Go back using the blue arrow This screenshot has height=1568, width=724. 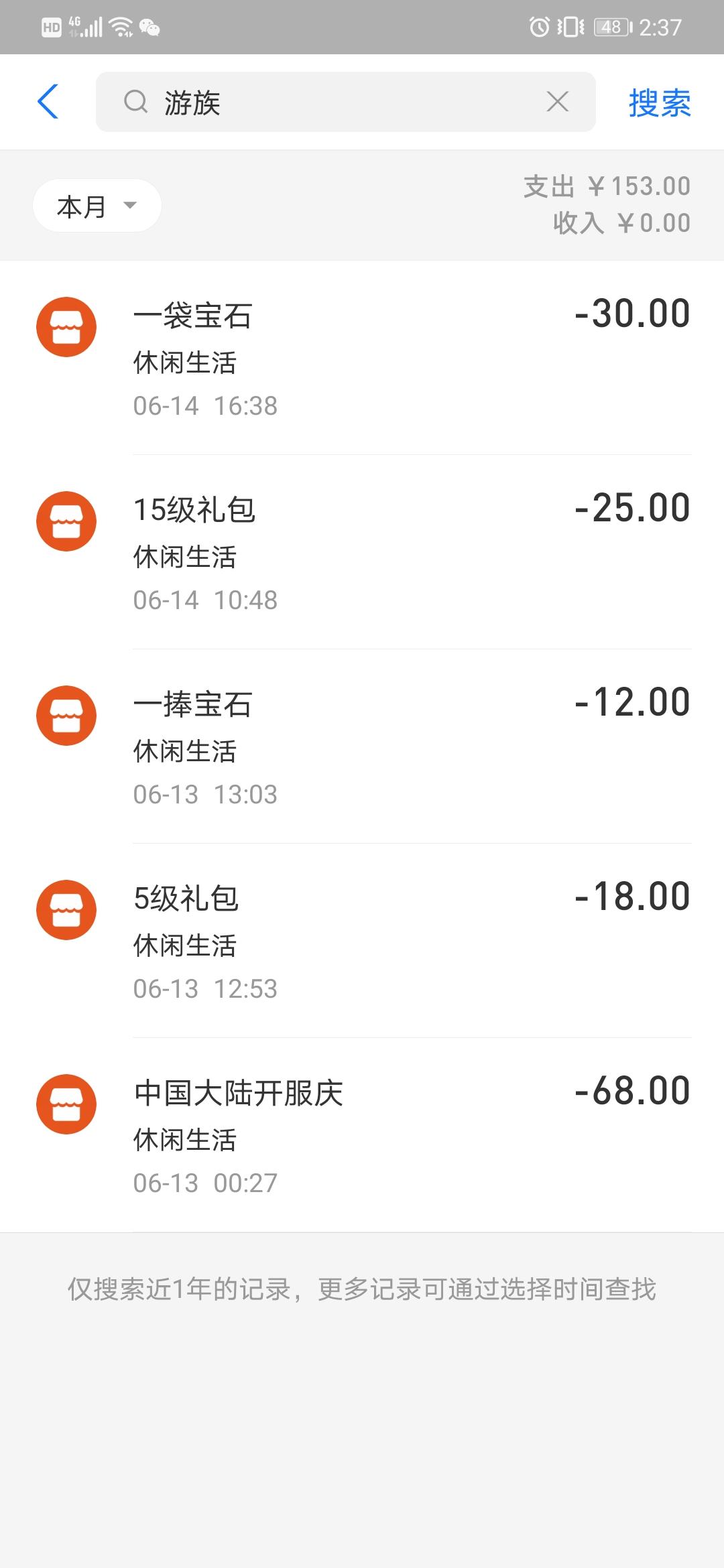[x=48, y=102]
